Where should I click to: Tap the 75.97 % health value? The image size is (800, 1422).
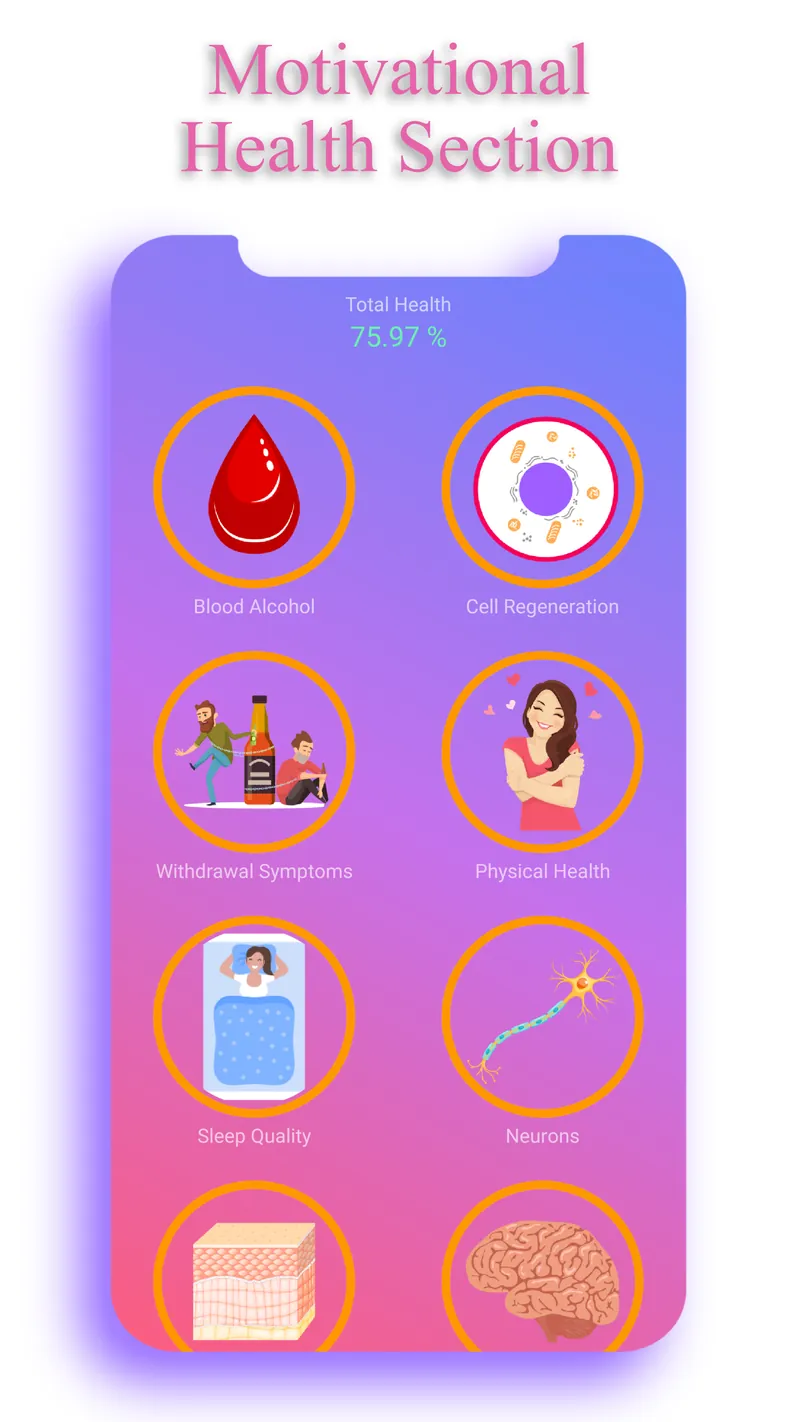click(x=398, y=338)
